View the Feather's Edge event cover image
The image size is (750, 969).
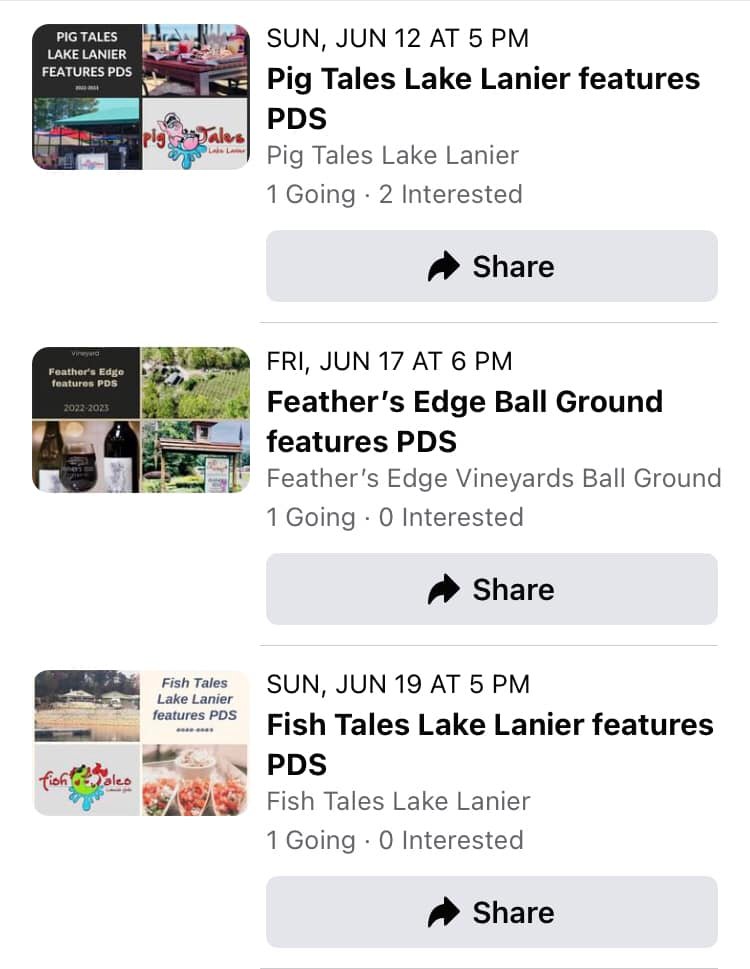tap(141, 420)
